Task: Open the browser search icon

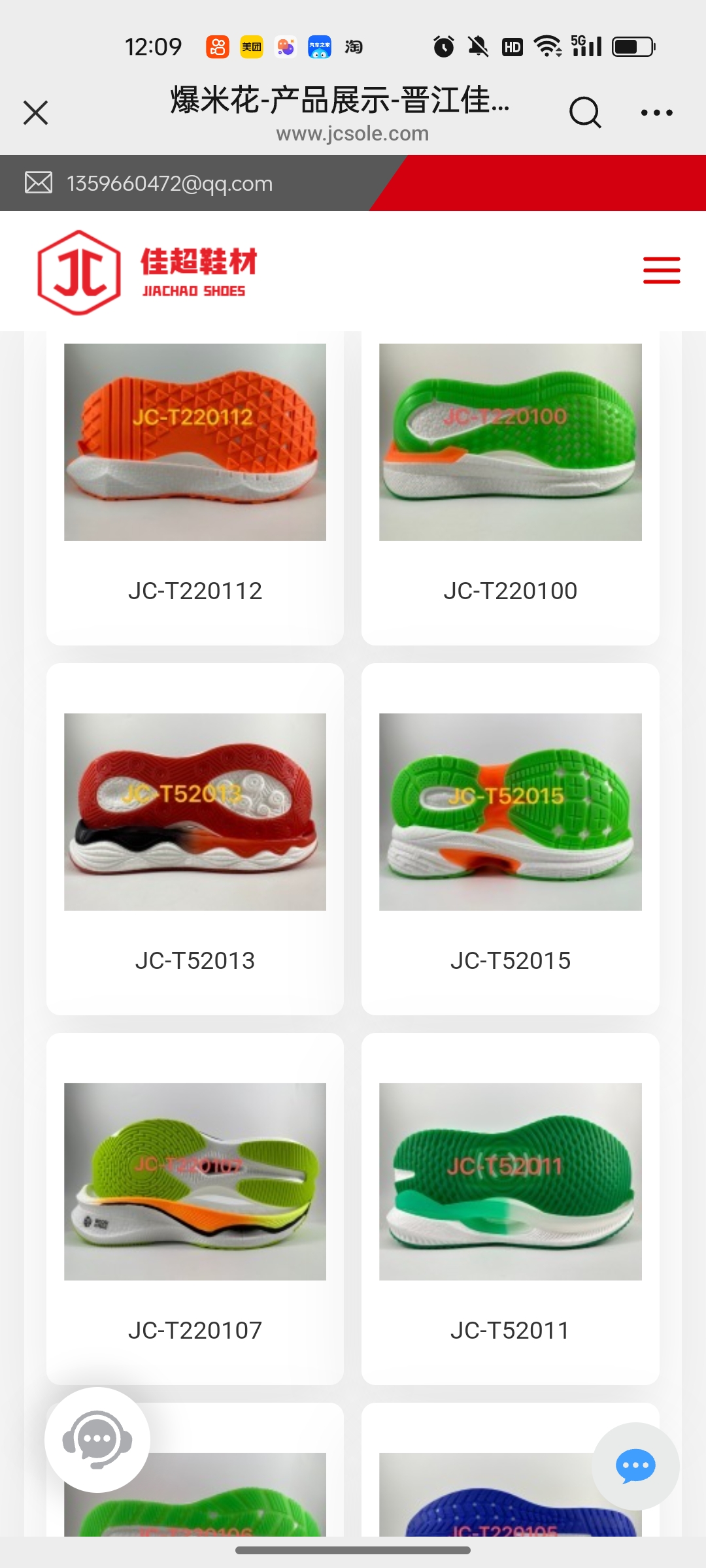Action: (584, 112)
